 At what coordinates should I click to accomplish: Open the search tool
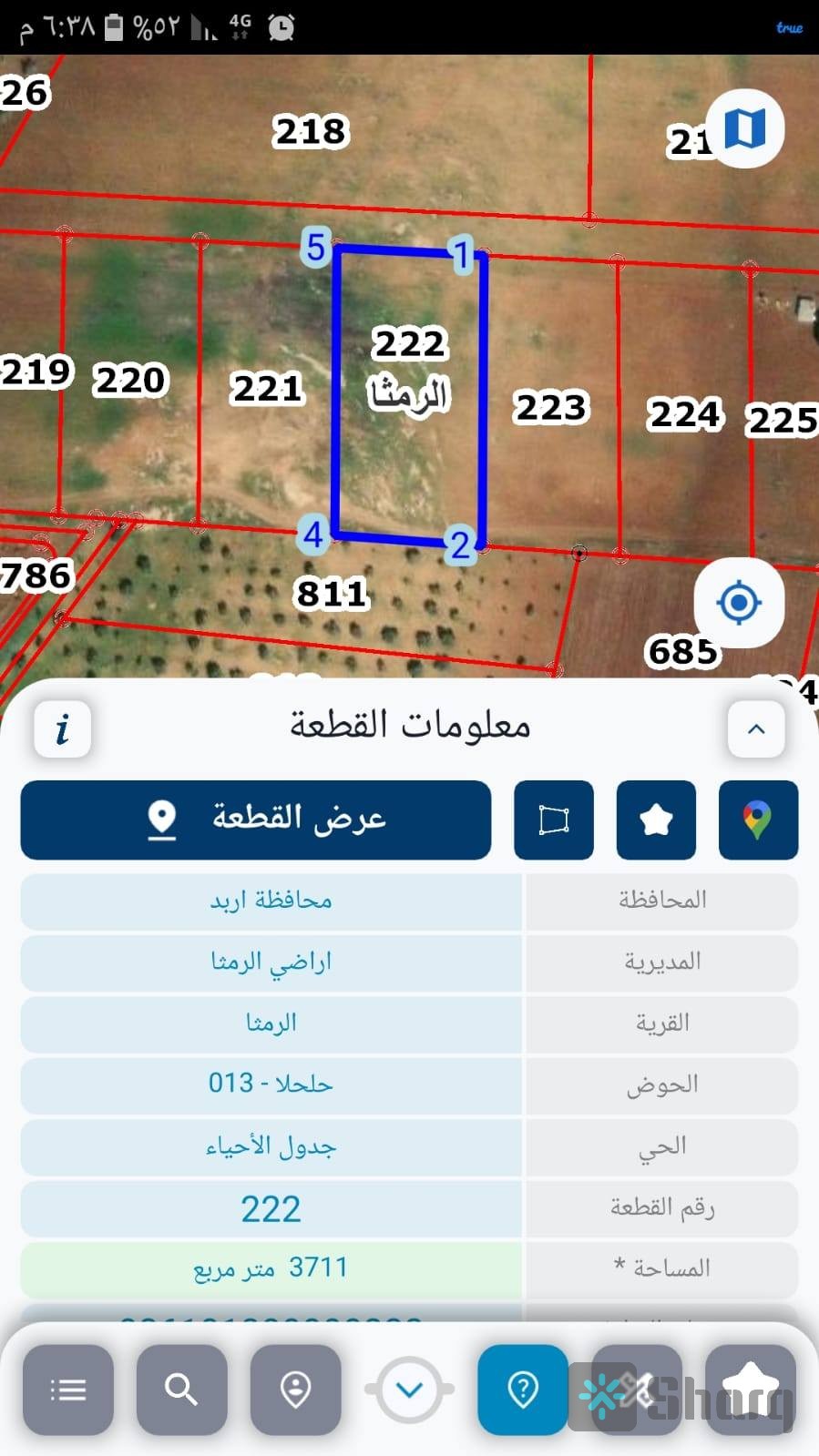181,1390
